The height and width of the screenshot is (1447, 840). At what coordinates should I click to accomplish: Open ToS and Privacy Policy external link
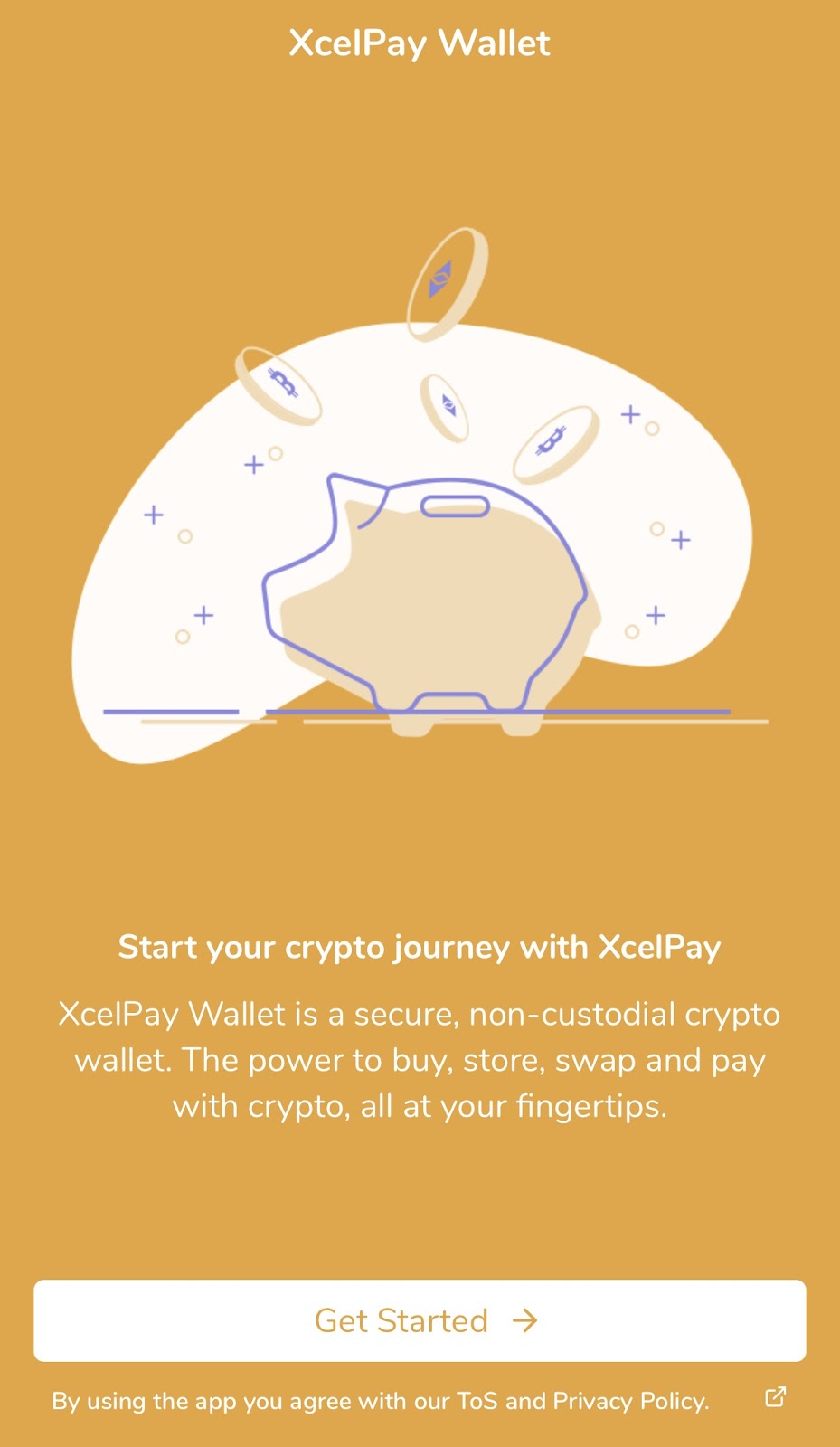pos(775,1397)
